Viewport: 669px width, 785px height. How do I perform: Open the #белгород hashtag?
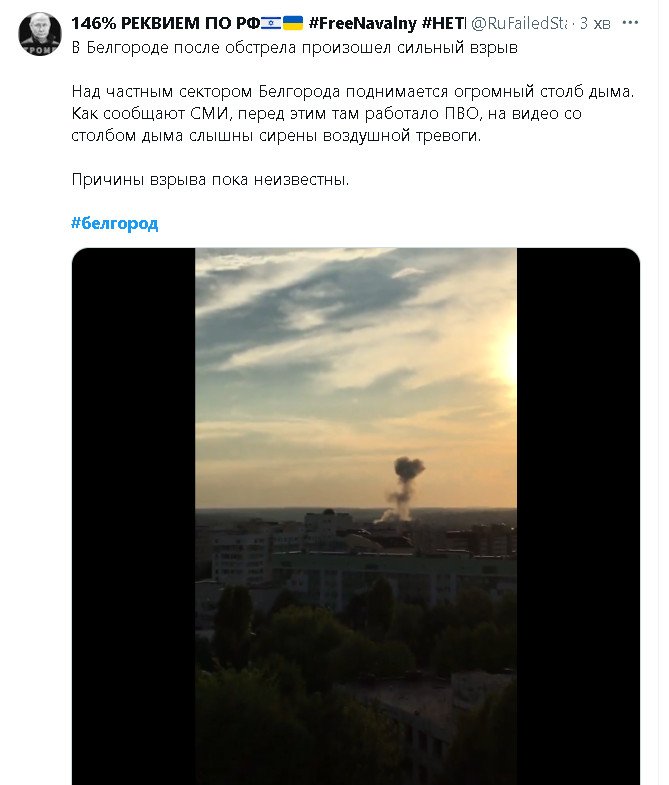click(x=115, y=223)
